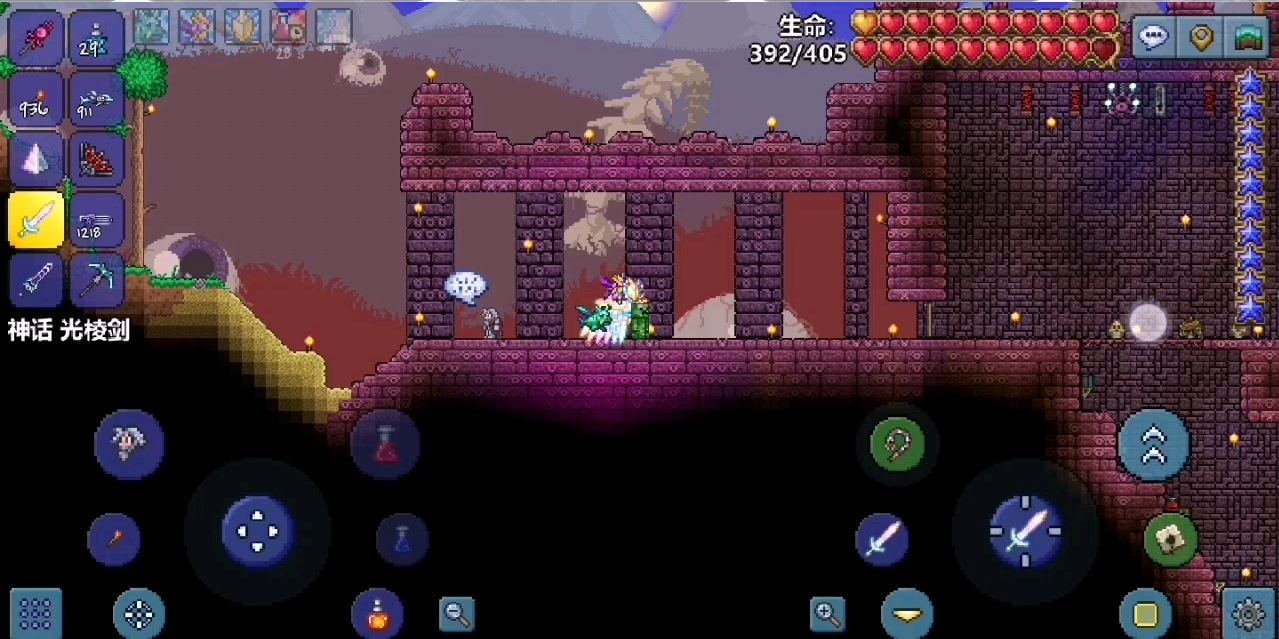Jump with the double-arrow button
The width and height of the screenshot is (1279, 639).
1153,445
